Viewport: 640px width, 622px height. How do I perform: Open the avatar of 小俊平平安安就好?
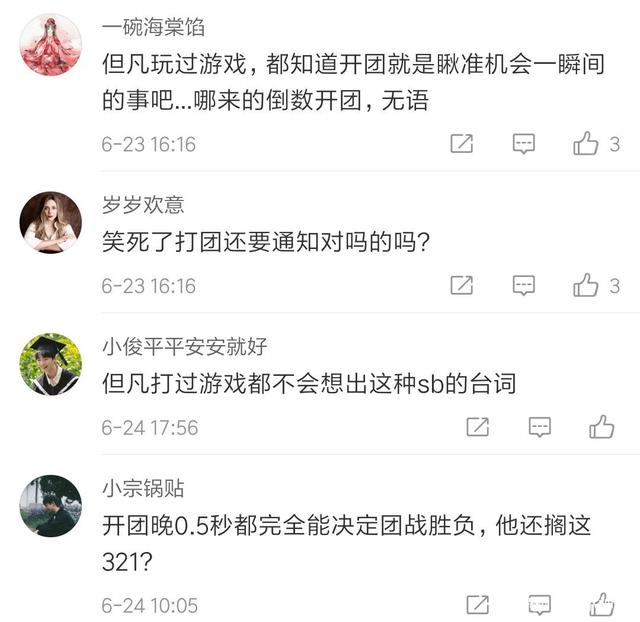pyautogui.click(x=50, y=364)
